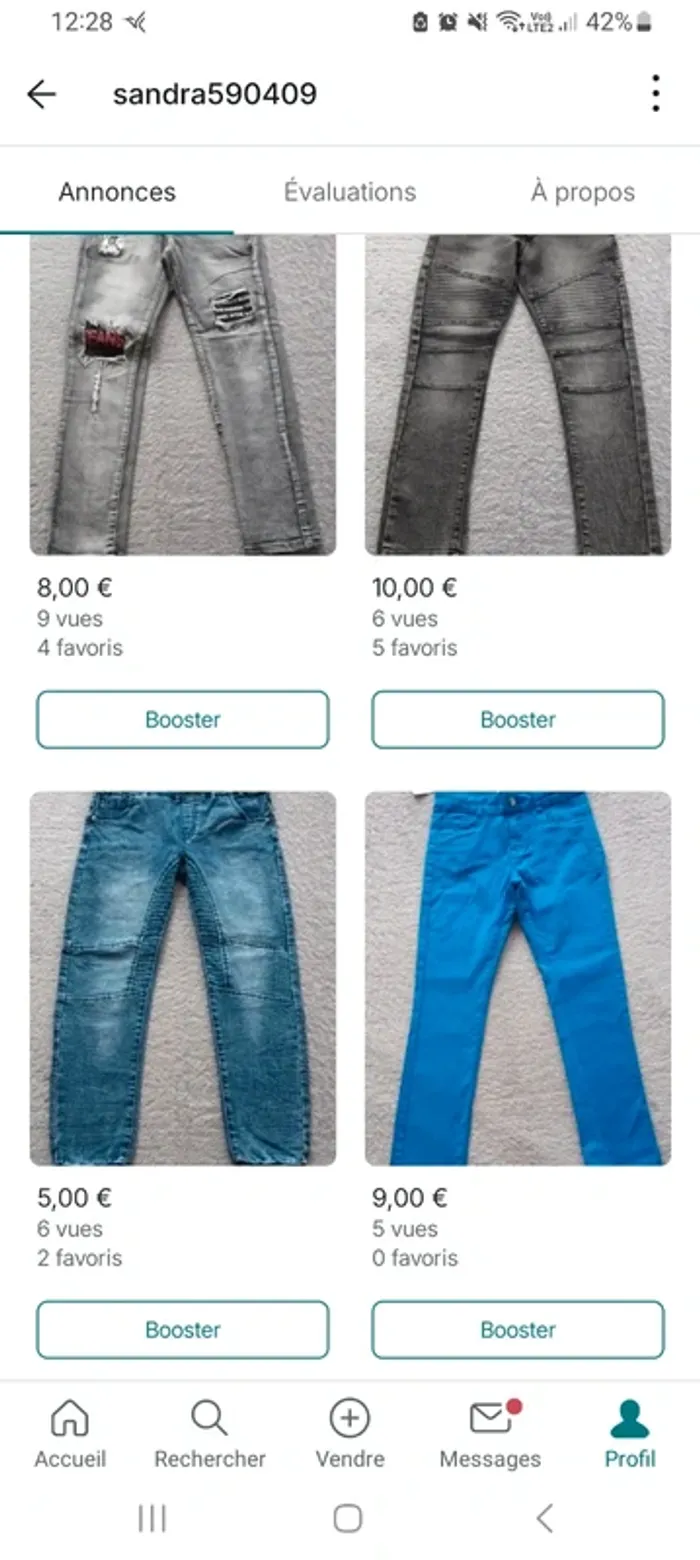Viewport: 700px width, 1560px height.
Task: Go to the Accueil tab
Action: 70,1434
